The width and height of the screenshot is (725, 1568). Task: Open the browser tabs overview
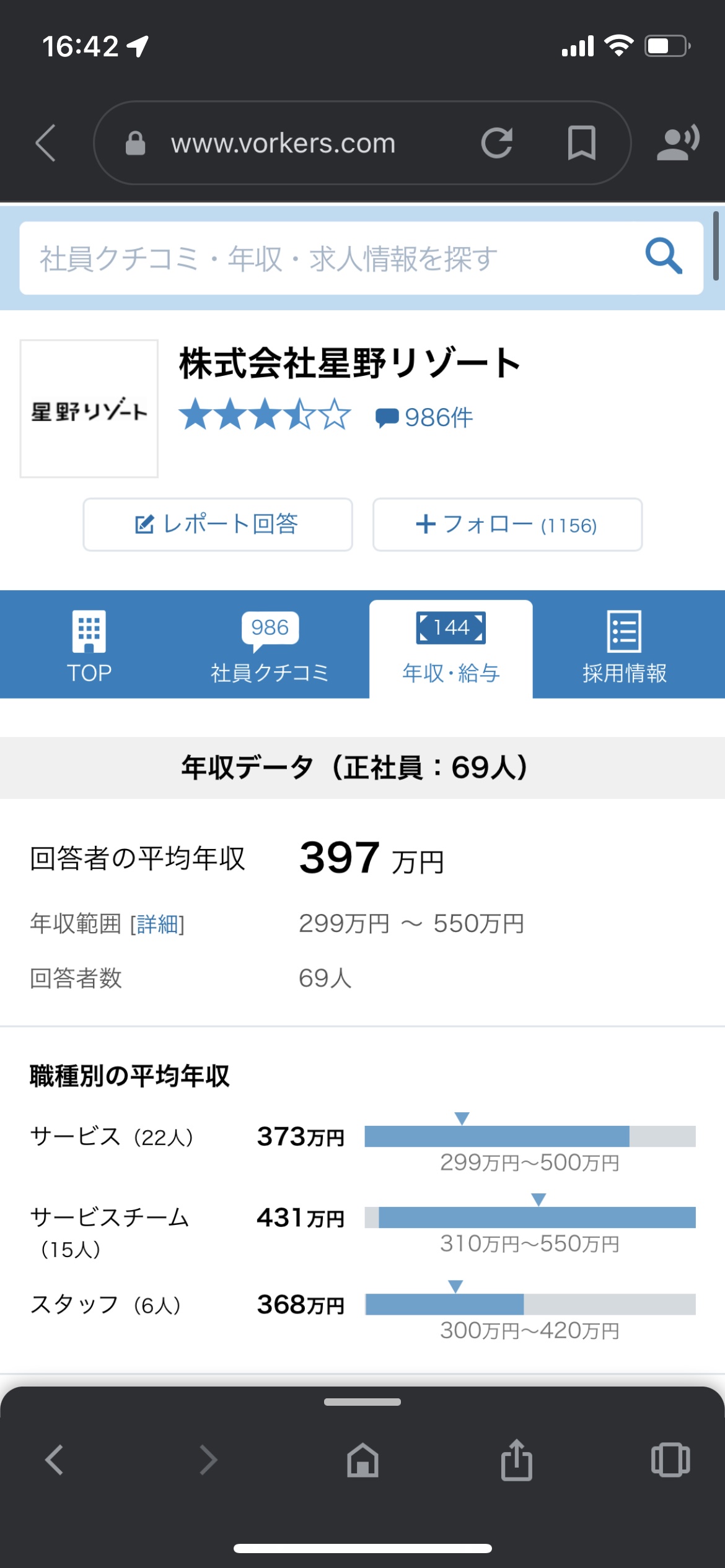670,1460
